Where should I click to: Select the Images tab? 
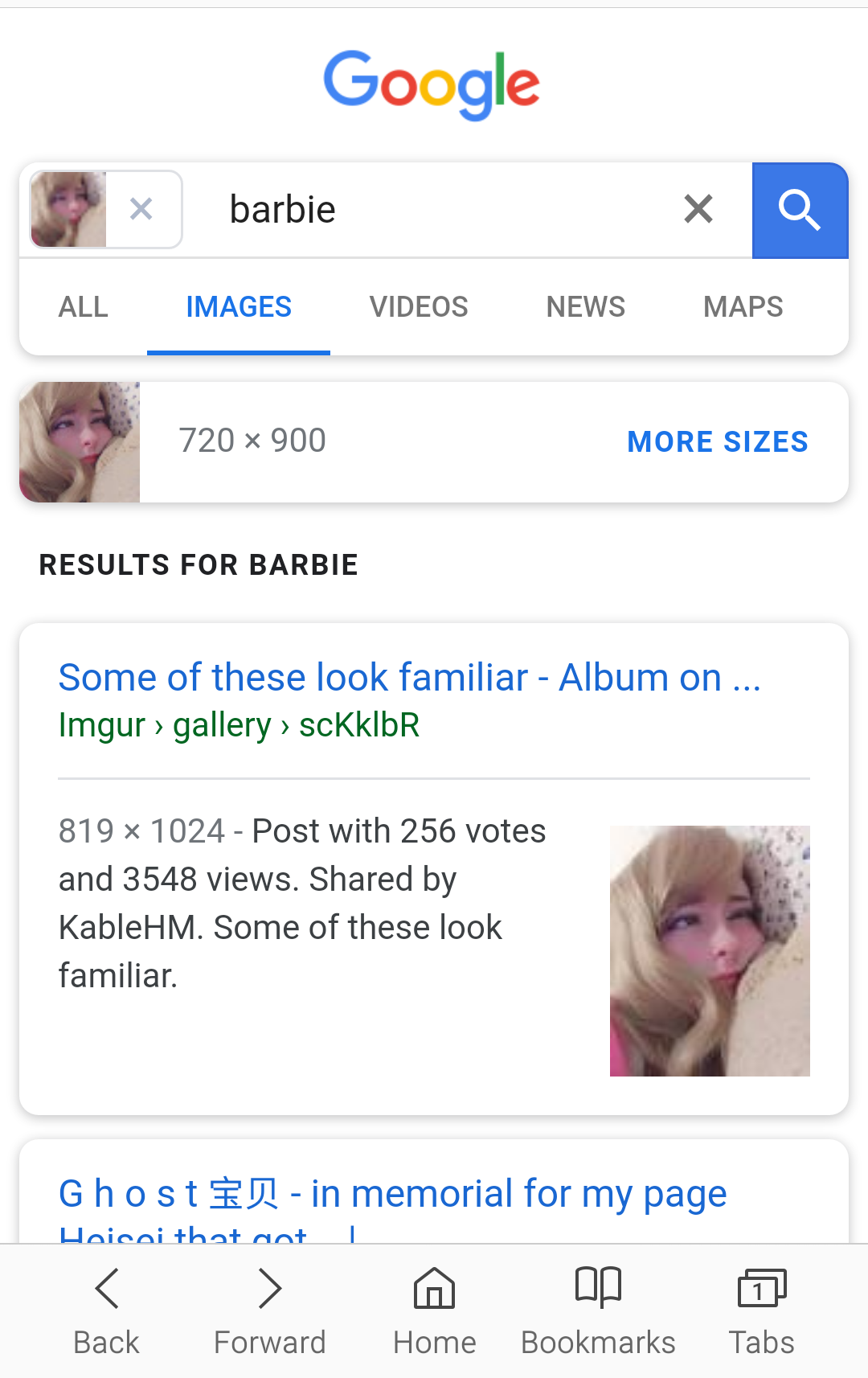(239, 307)
